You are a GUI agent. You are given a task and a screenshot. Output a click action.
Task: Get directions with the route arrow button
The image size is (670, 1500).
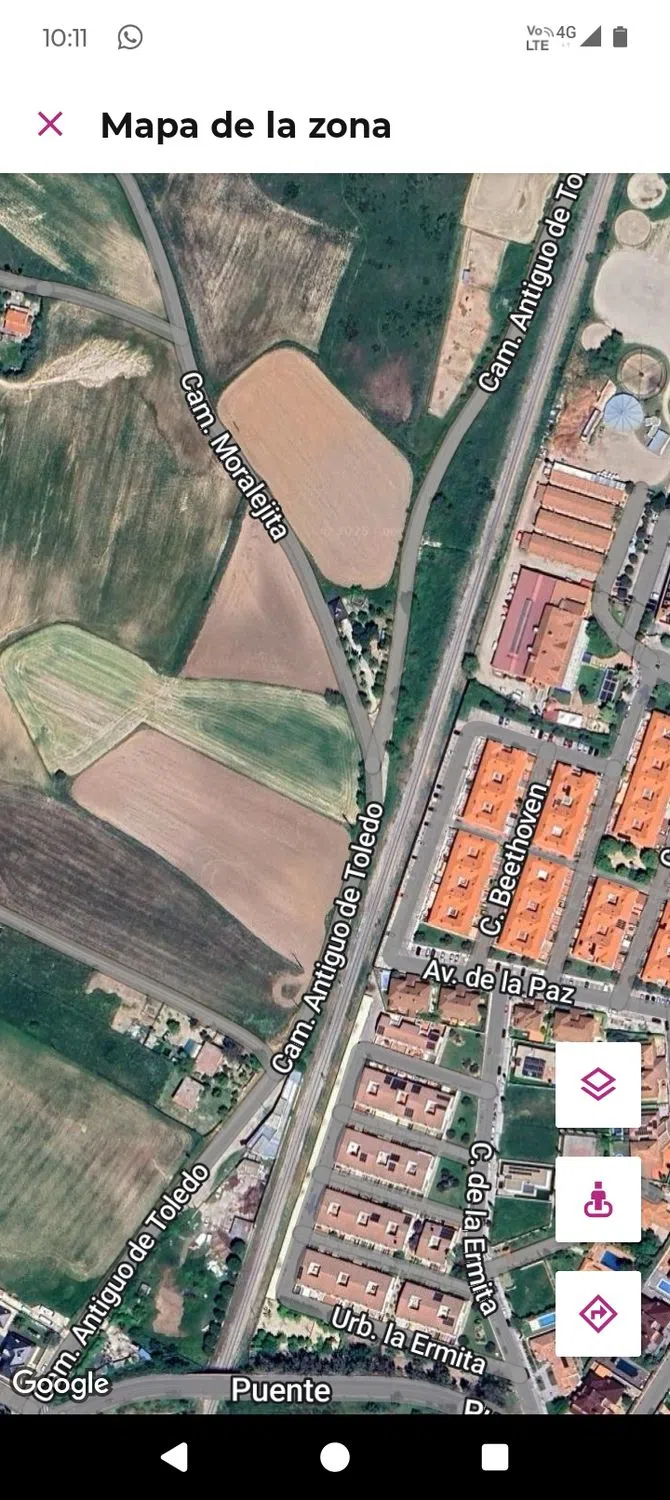598,1313
